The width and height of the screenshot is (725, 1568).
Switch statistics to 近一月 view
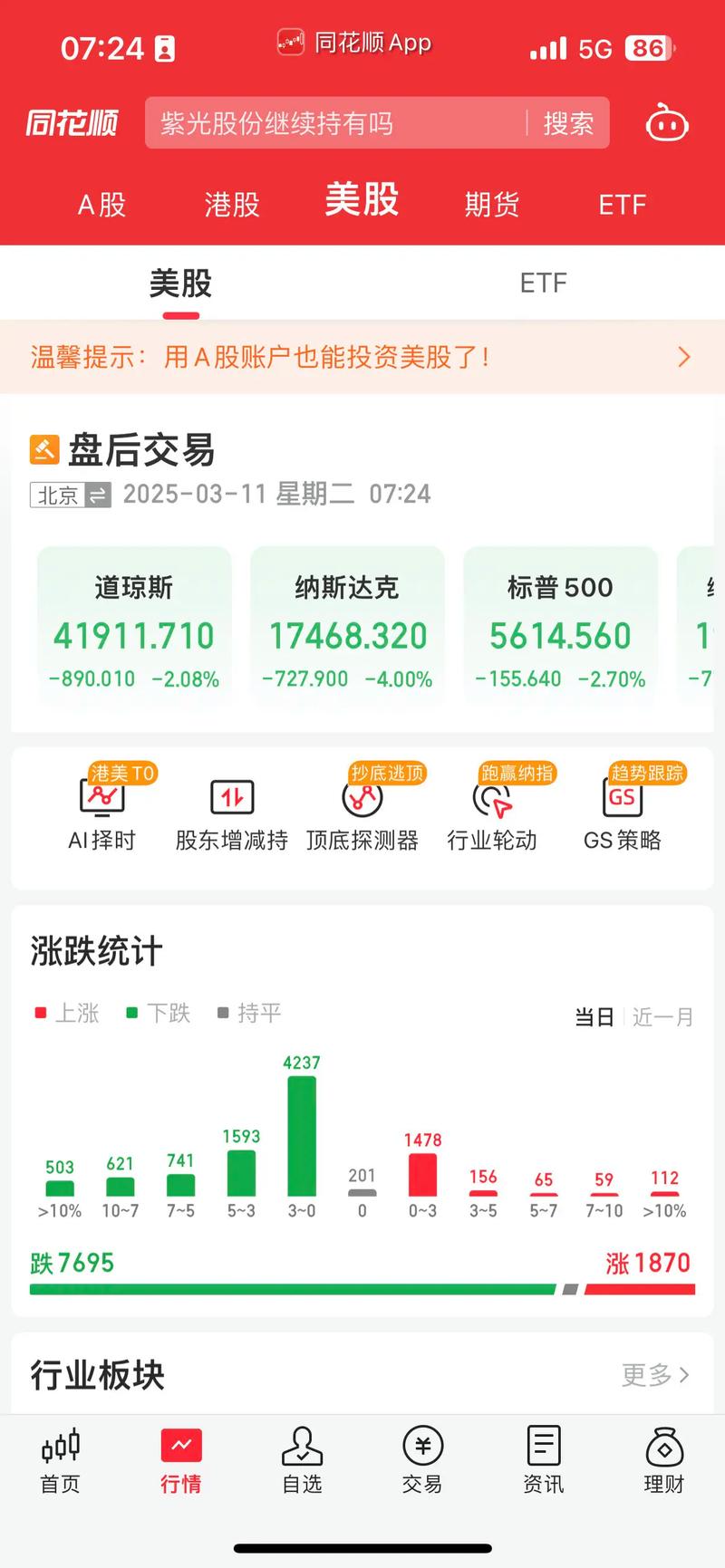(662, 1016)
